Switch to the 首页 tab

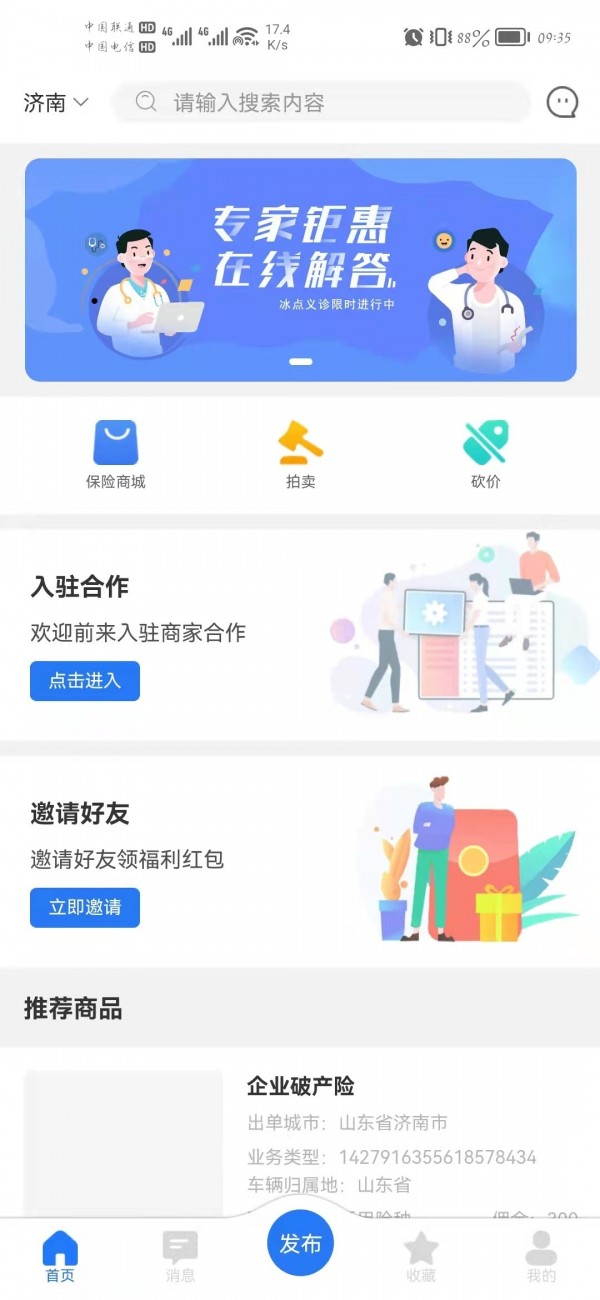click(60, 1257)
